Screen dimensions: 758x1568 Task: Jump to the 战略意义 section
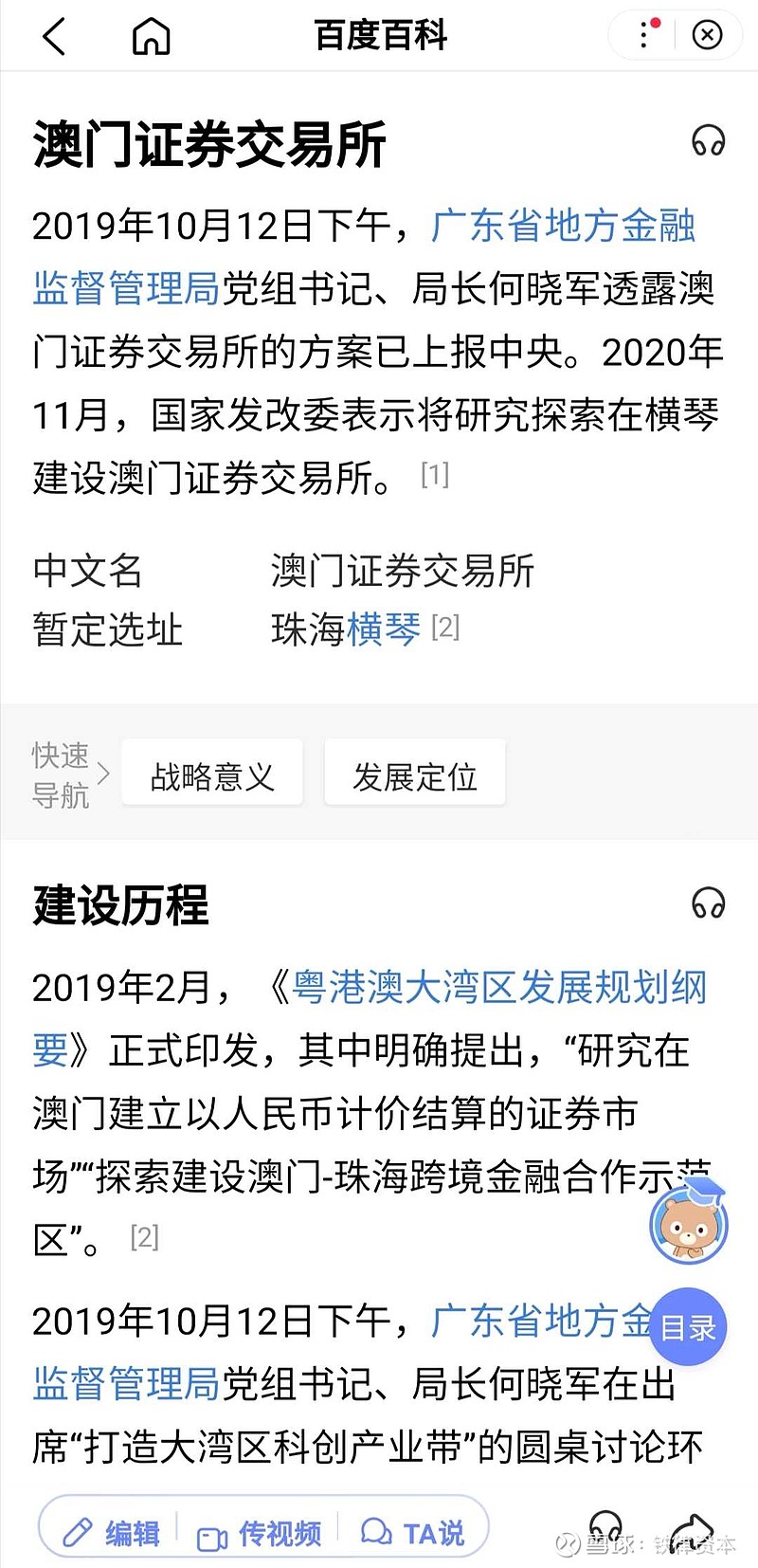tap(212, 776)
